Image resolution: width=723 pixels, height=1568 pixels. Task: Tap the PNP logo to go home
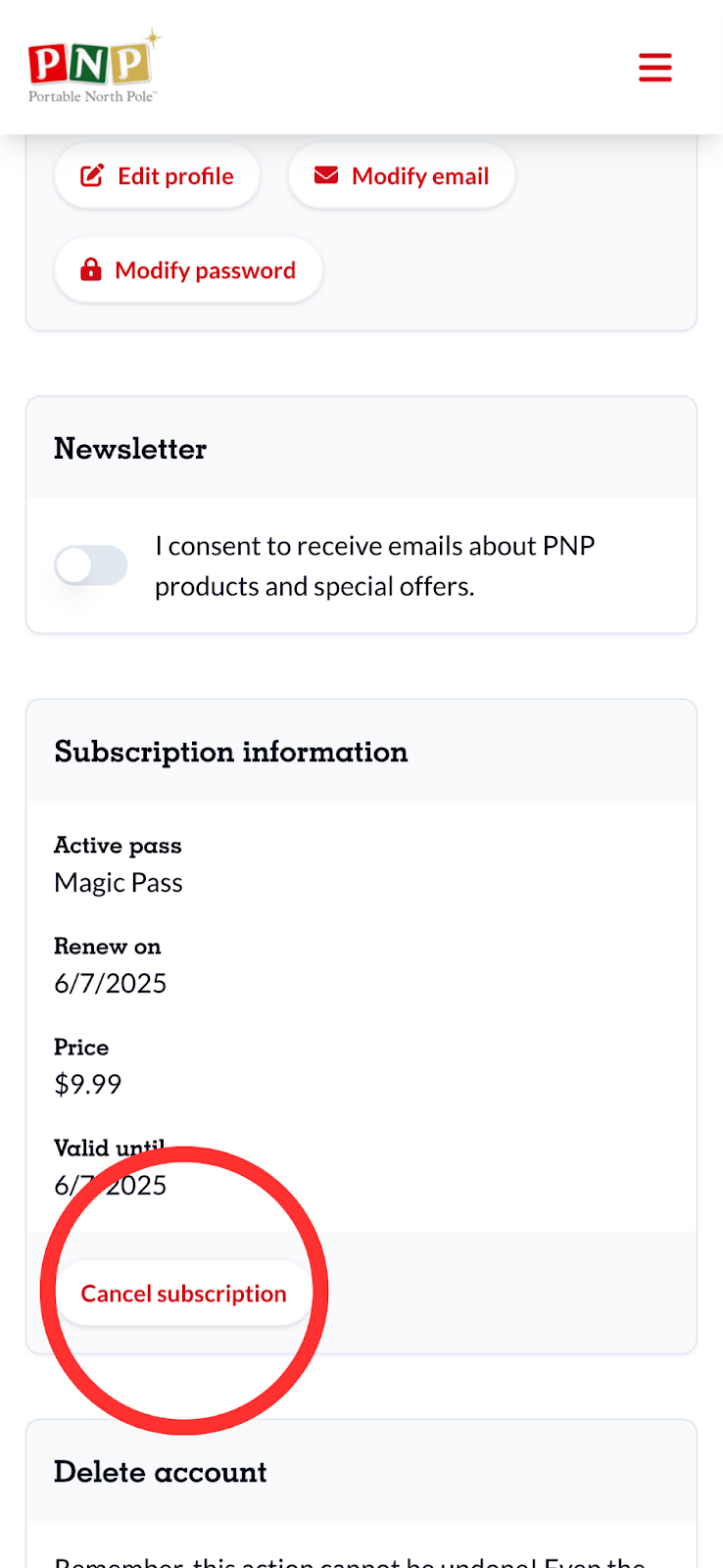click(x=94, y=67)
